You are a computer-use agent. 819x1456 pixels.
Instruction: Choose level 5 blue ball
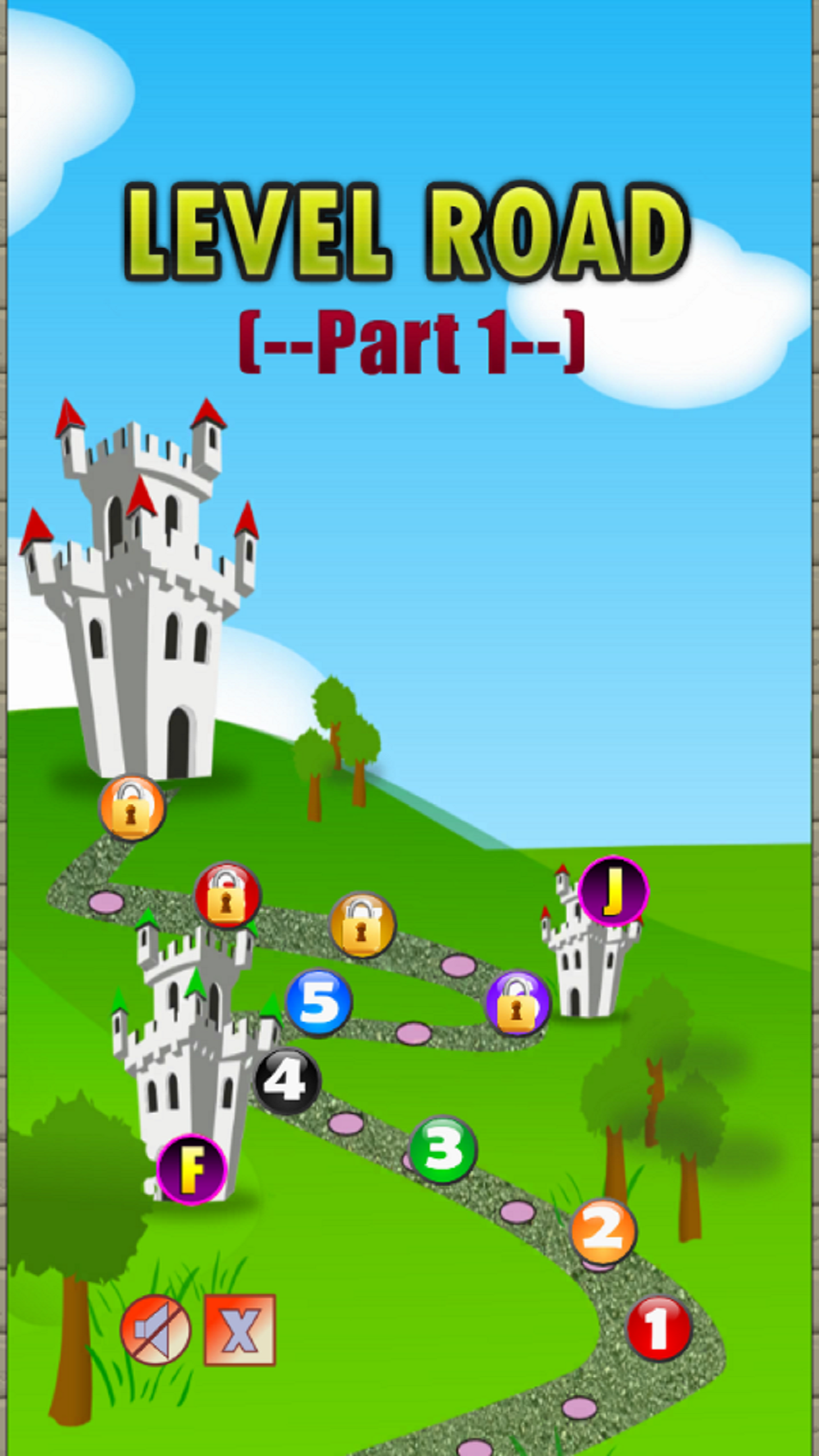[318, 1002]
